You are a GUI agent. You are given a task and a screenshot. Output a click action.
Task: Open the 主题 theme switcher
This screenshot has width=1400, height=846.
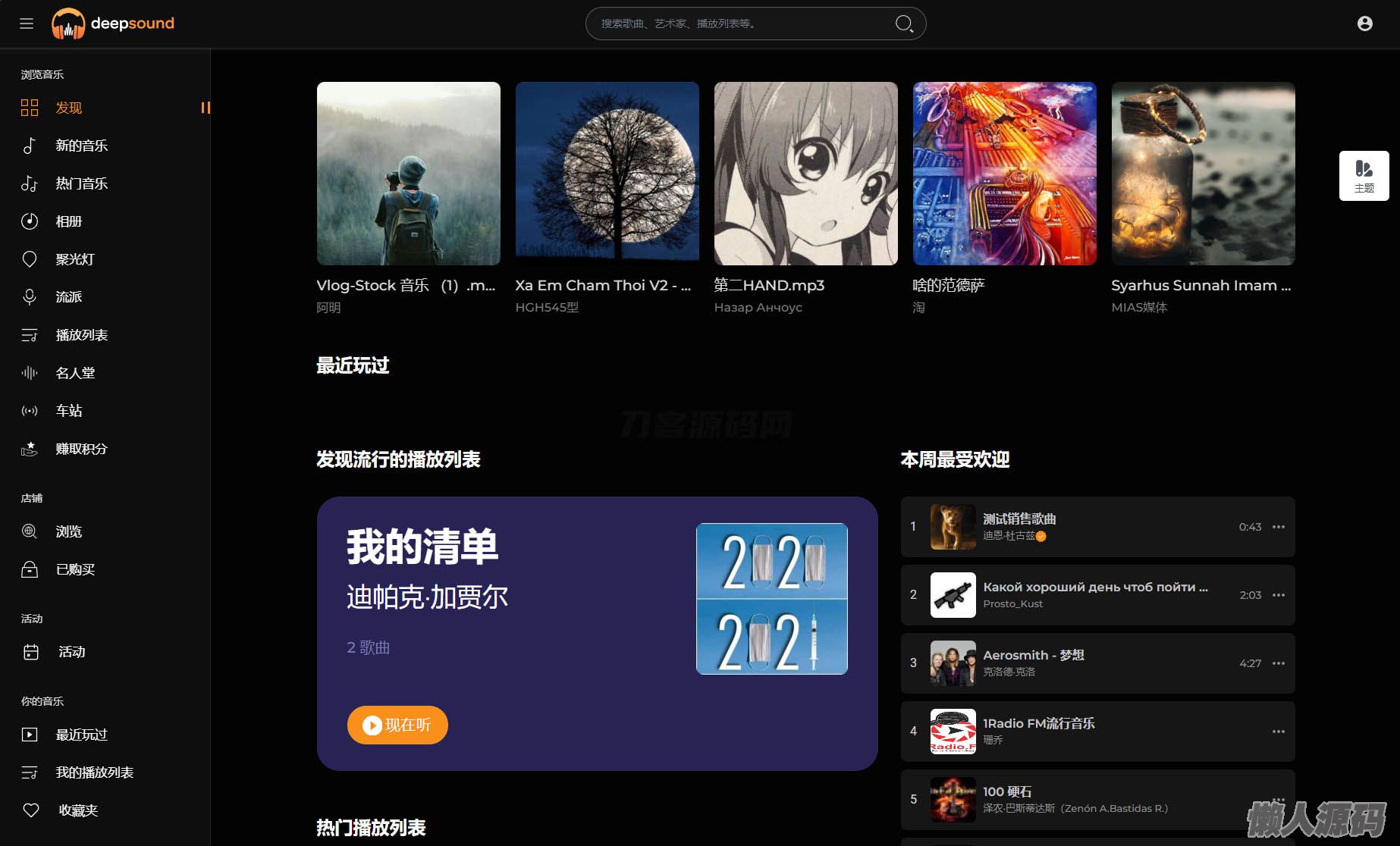point(1364,176)
